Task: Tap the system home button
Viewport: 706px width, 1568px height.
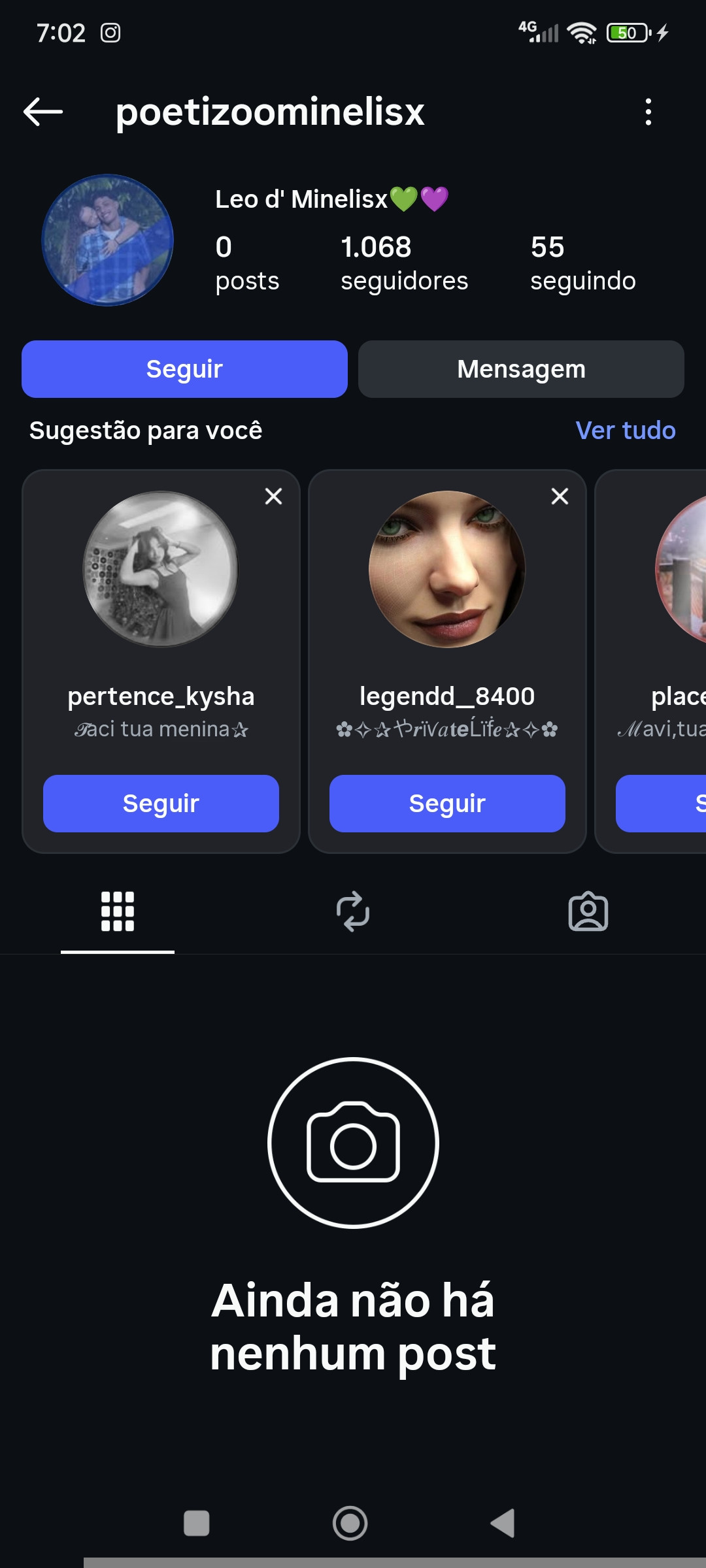Action: pyautogui.click(x=350, y=1523)
